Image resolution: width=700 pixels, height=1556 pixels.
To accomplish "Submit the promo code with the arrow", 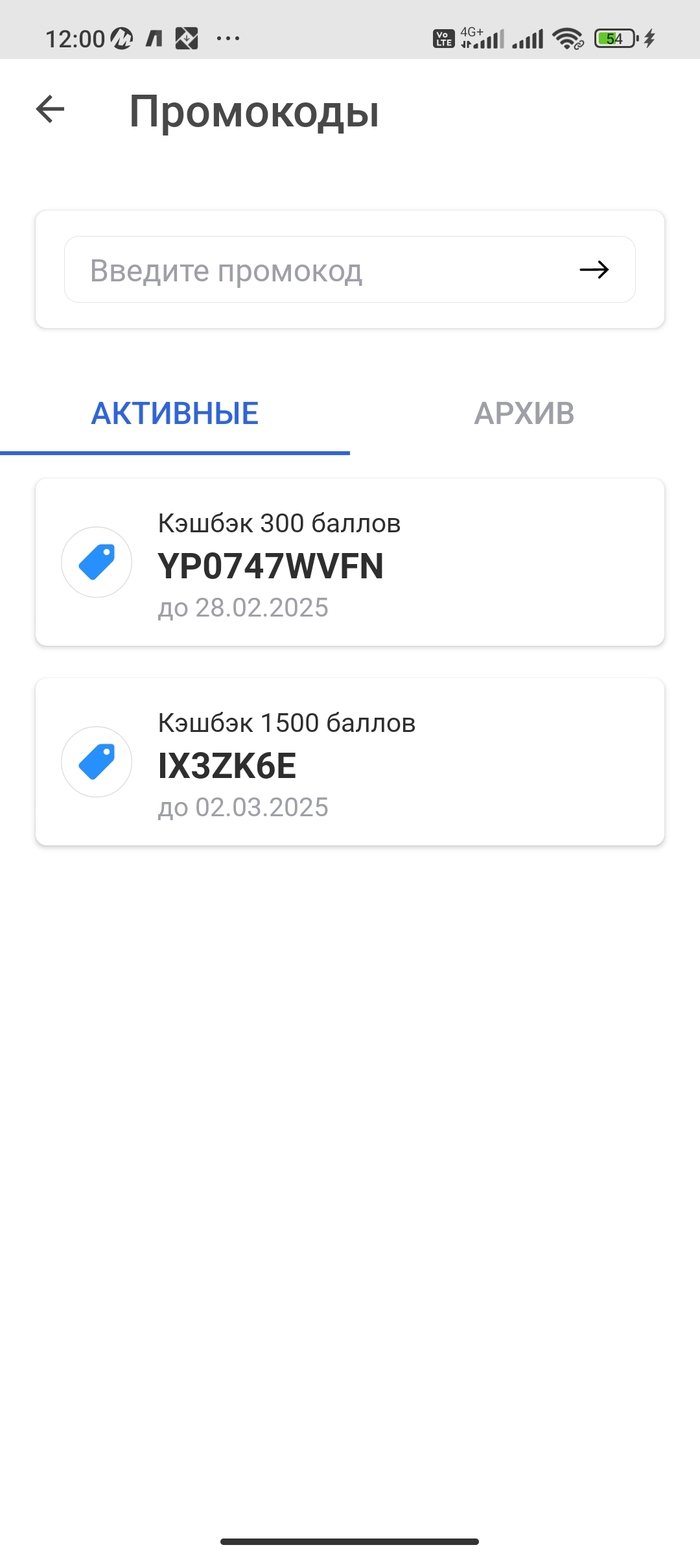I will click(x=594, y=269).
